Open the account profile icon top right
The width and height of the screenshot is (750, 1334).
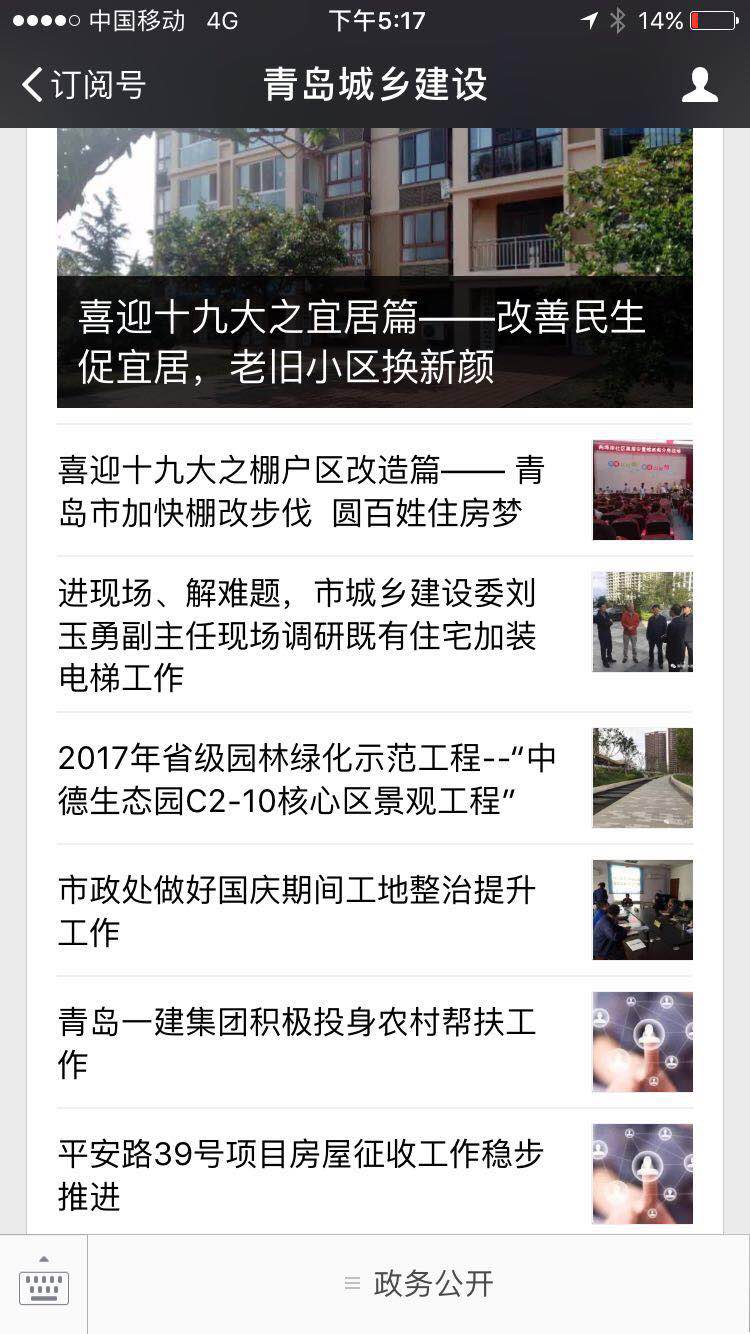701,85
